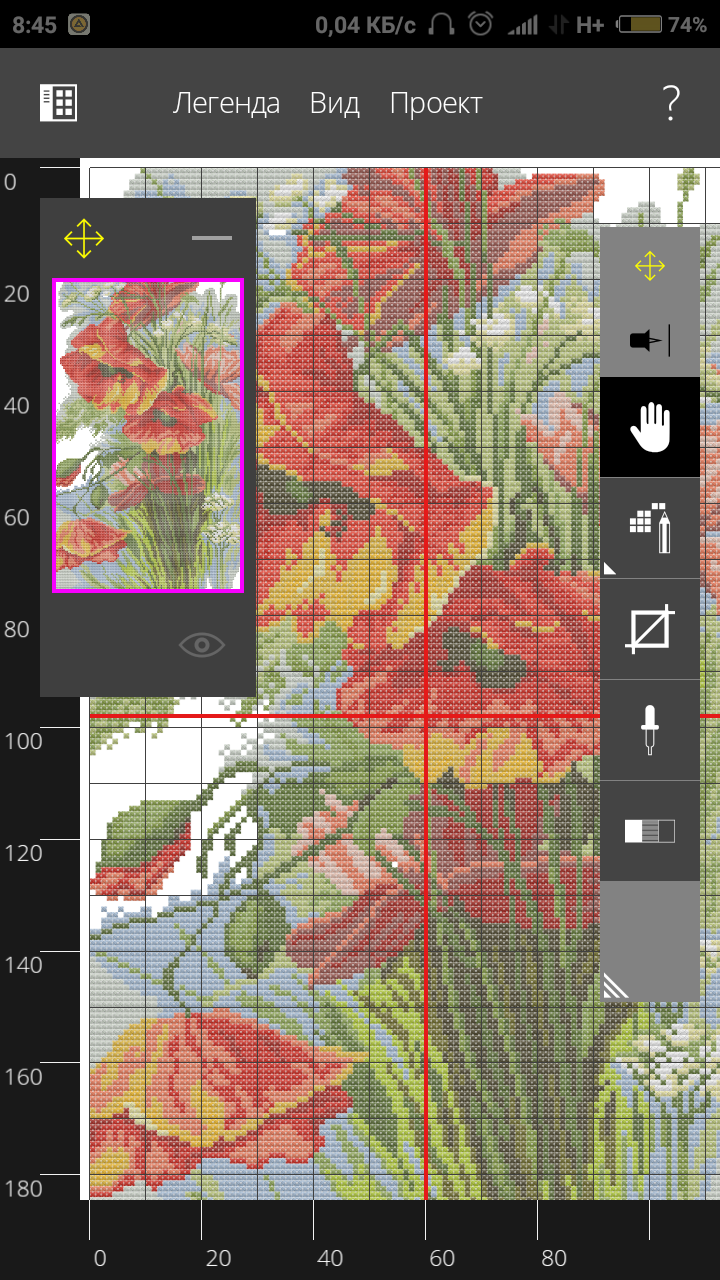Screen dimensions: 720x1280
Task: Select the stitch pencil tool
Action: pyautogui.click(x=649, y=528)
